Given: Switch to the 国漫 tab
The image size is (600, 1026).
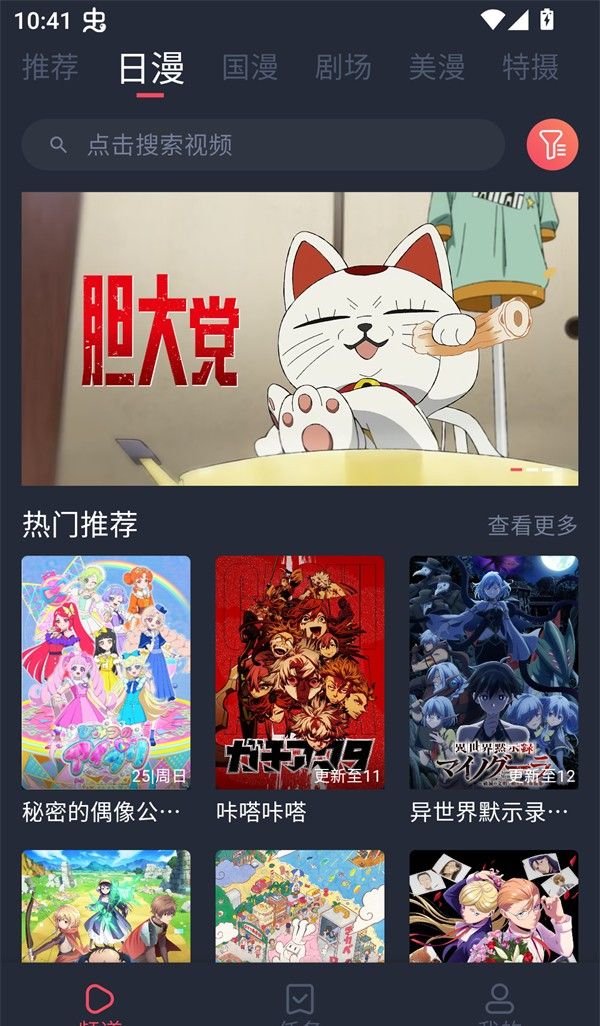Looking at the screenshot, I should point(250,67).
